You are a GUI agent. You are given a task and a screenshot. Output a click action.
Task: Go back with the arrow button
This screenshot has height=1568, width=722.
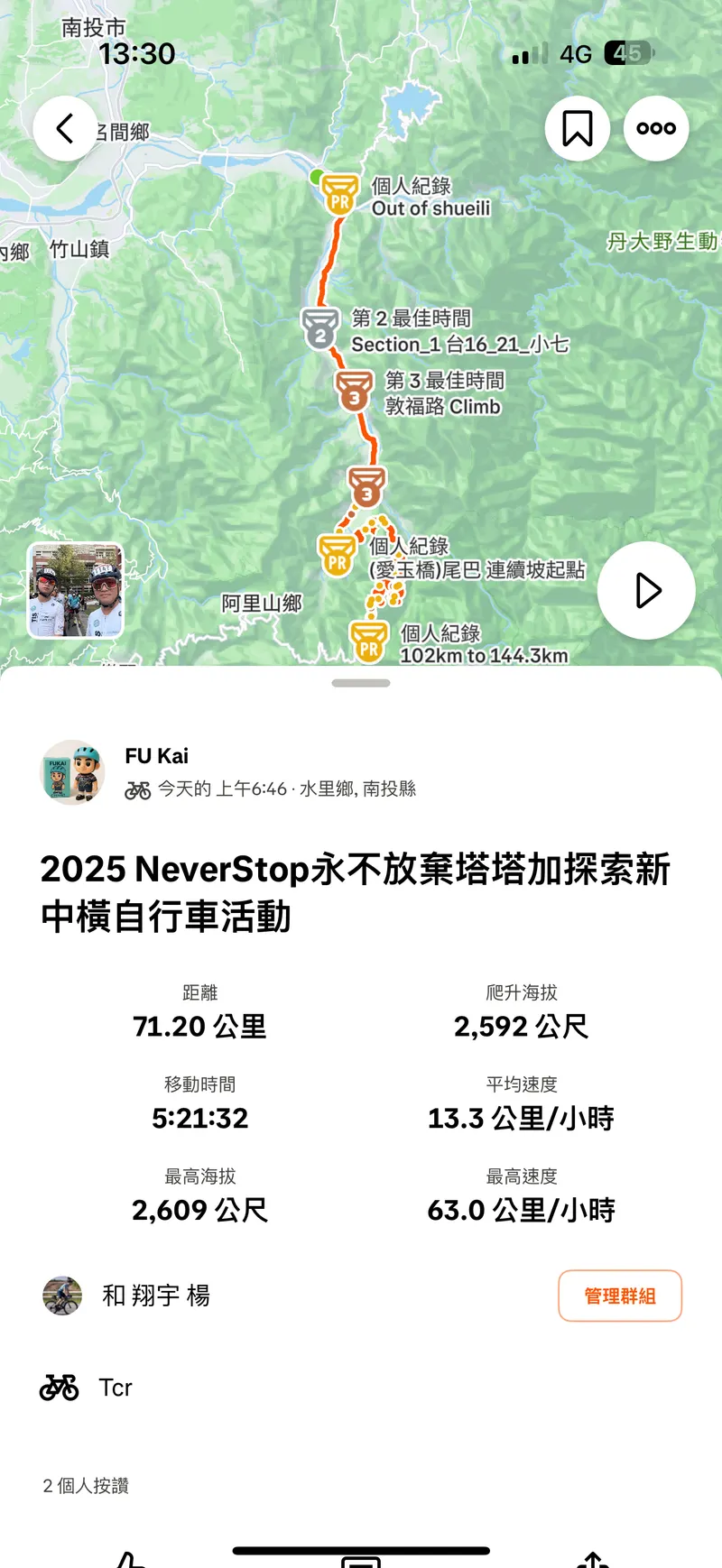tap(65, 129)
